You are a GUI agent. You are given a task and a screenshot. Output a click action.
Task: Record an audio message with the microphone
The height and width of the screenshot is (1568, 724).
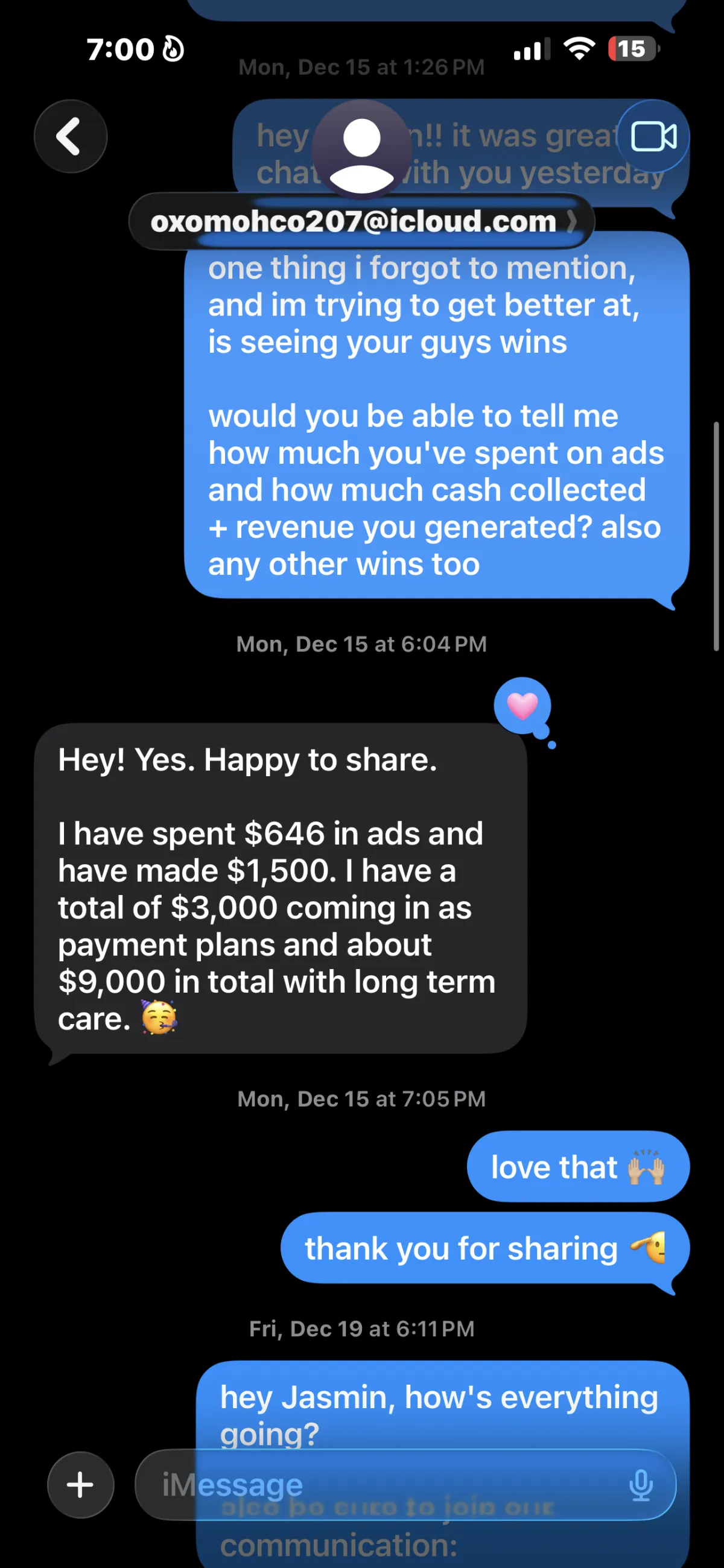coord(641,1485)
